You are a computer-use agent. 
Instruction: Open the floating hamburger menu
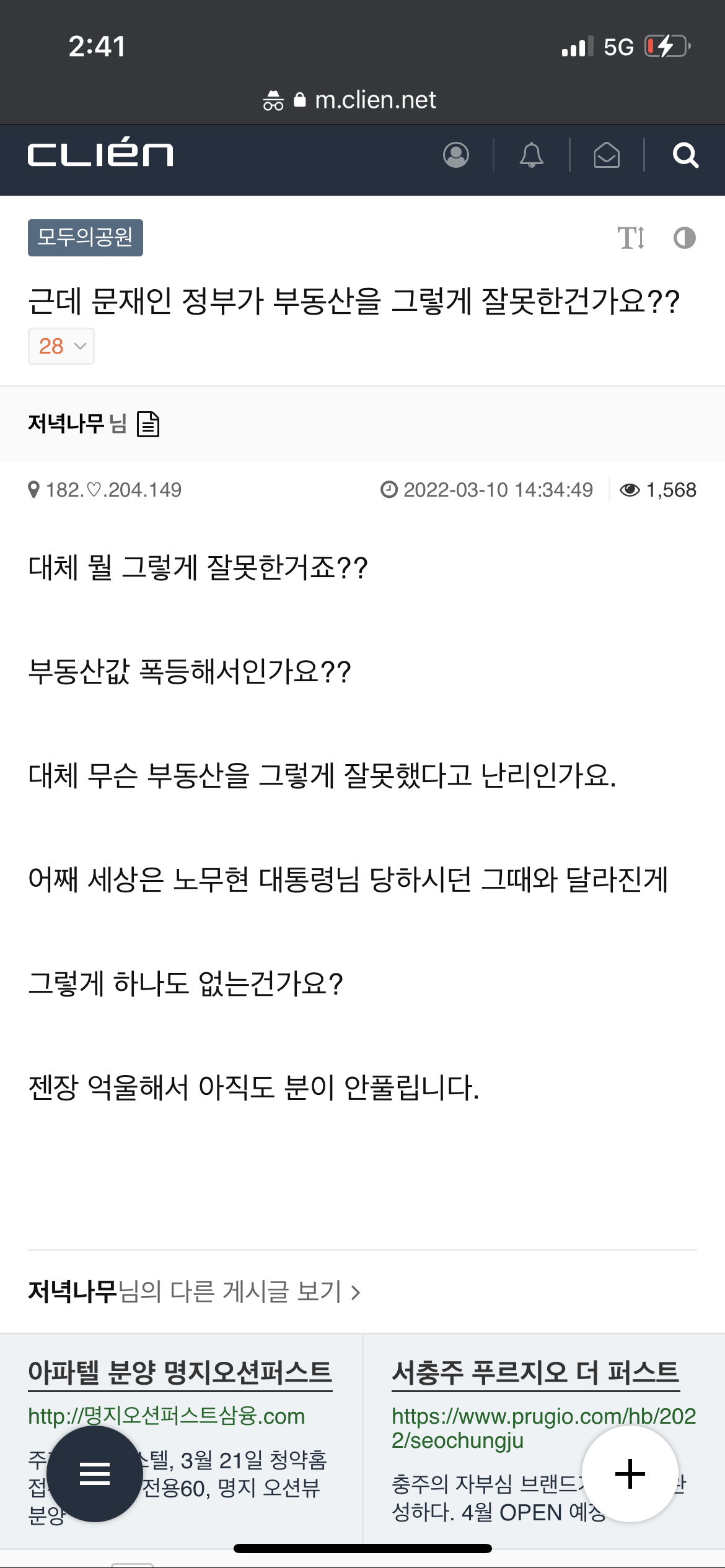(x=95, y=1474)
